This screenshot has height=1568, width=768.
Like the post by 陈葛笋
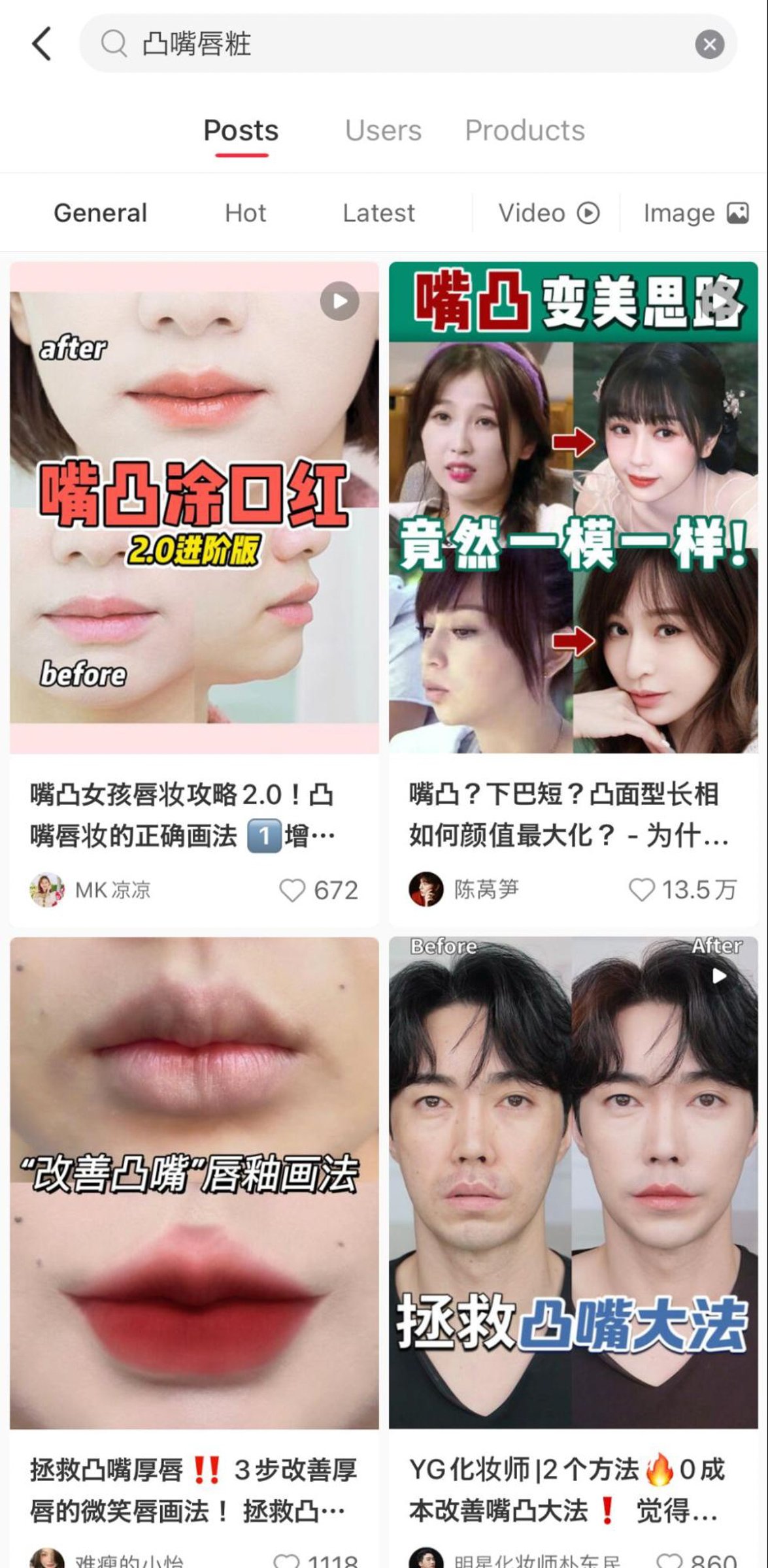[641, 889]
